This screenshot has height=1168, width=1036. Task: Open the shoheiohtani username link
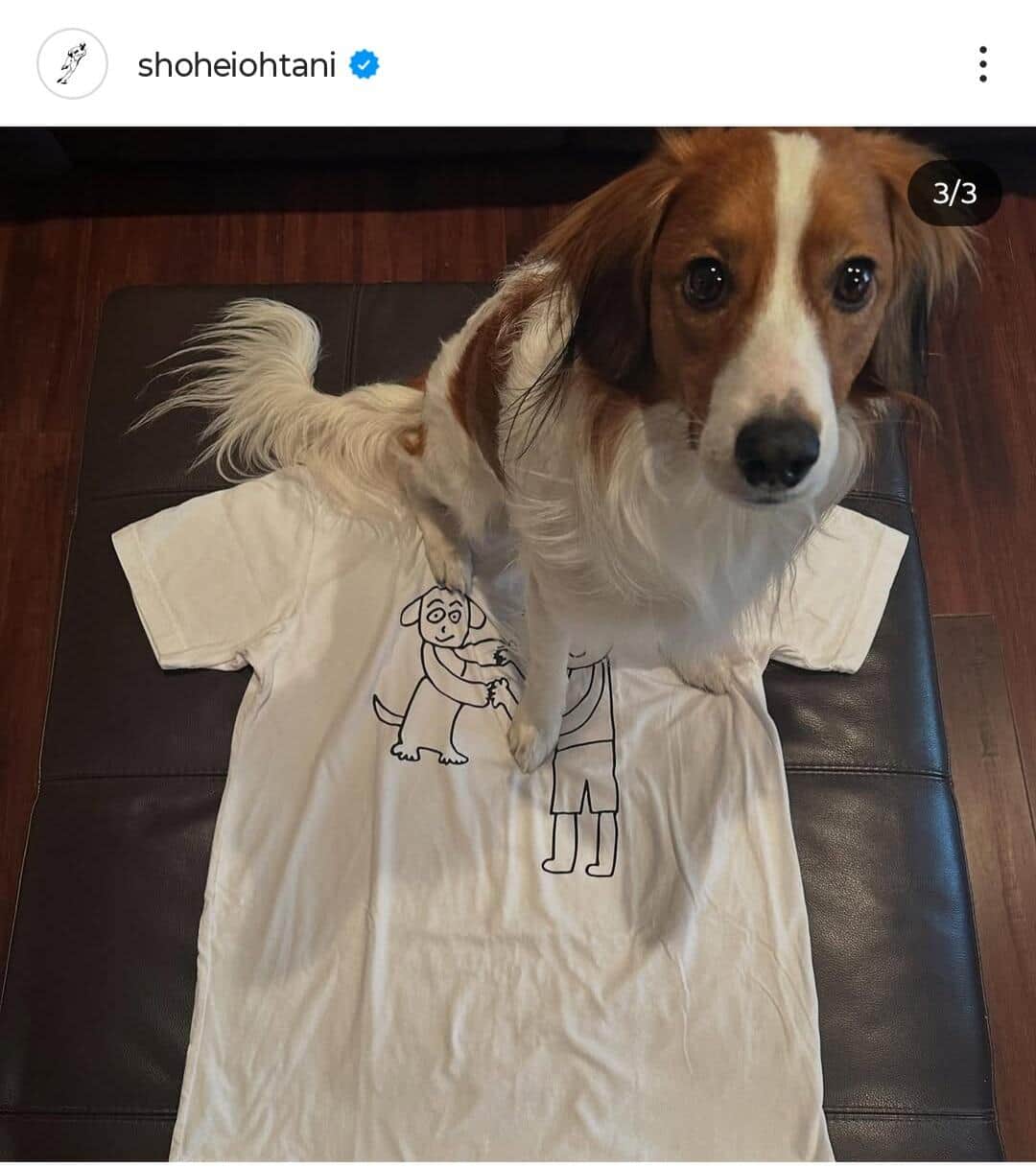tap(236, 65)
